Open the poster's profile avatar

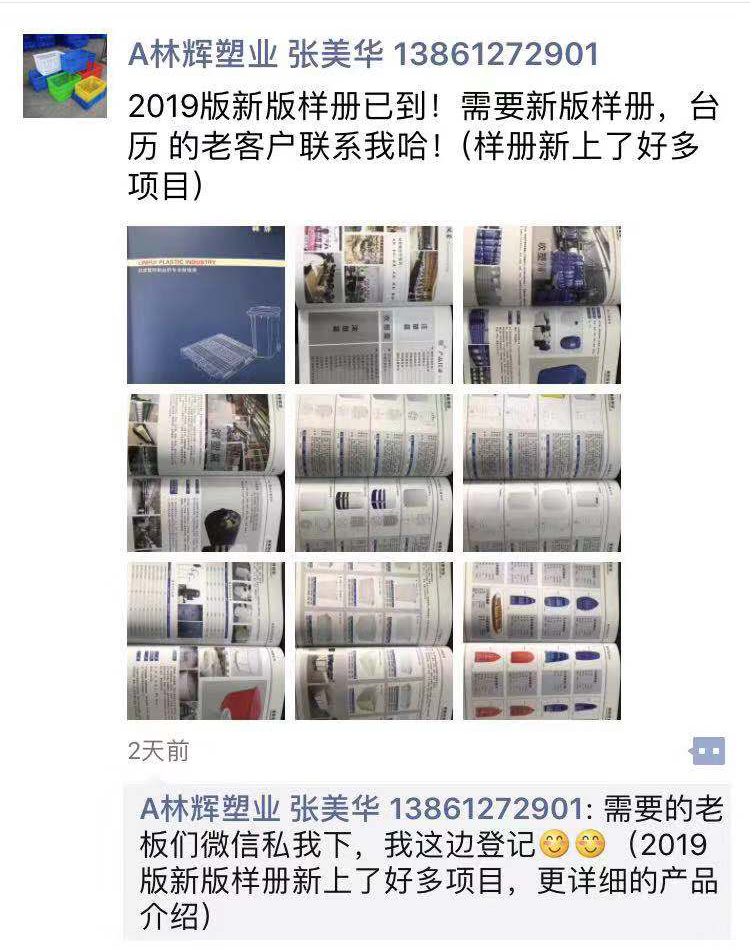coord(65,76)
